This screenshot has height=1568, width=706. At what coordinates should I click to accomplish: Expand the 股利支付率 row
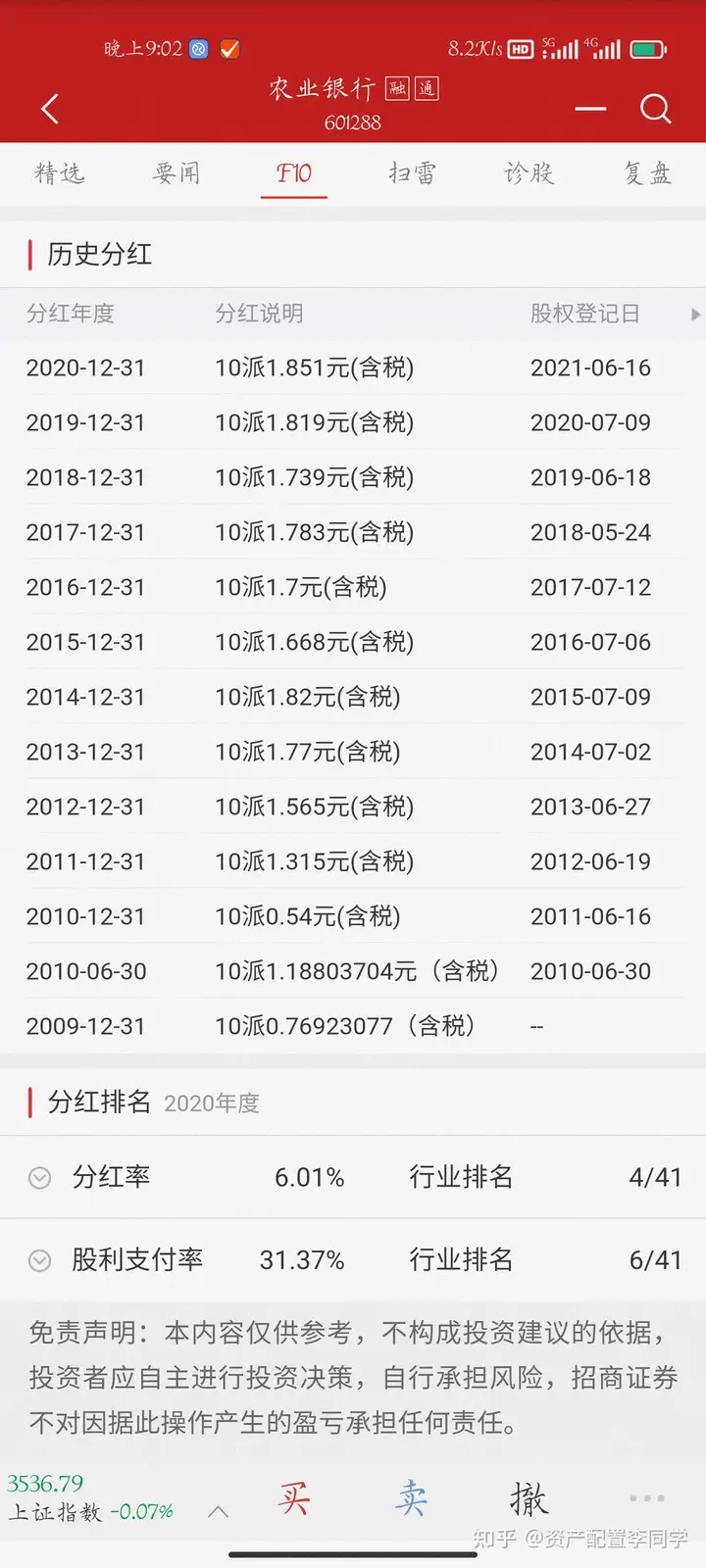tap(39, 1260)
